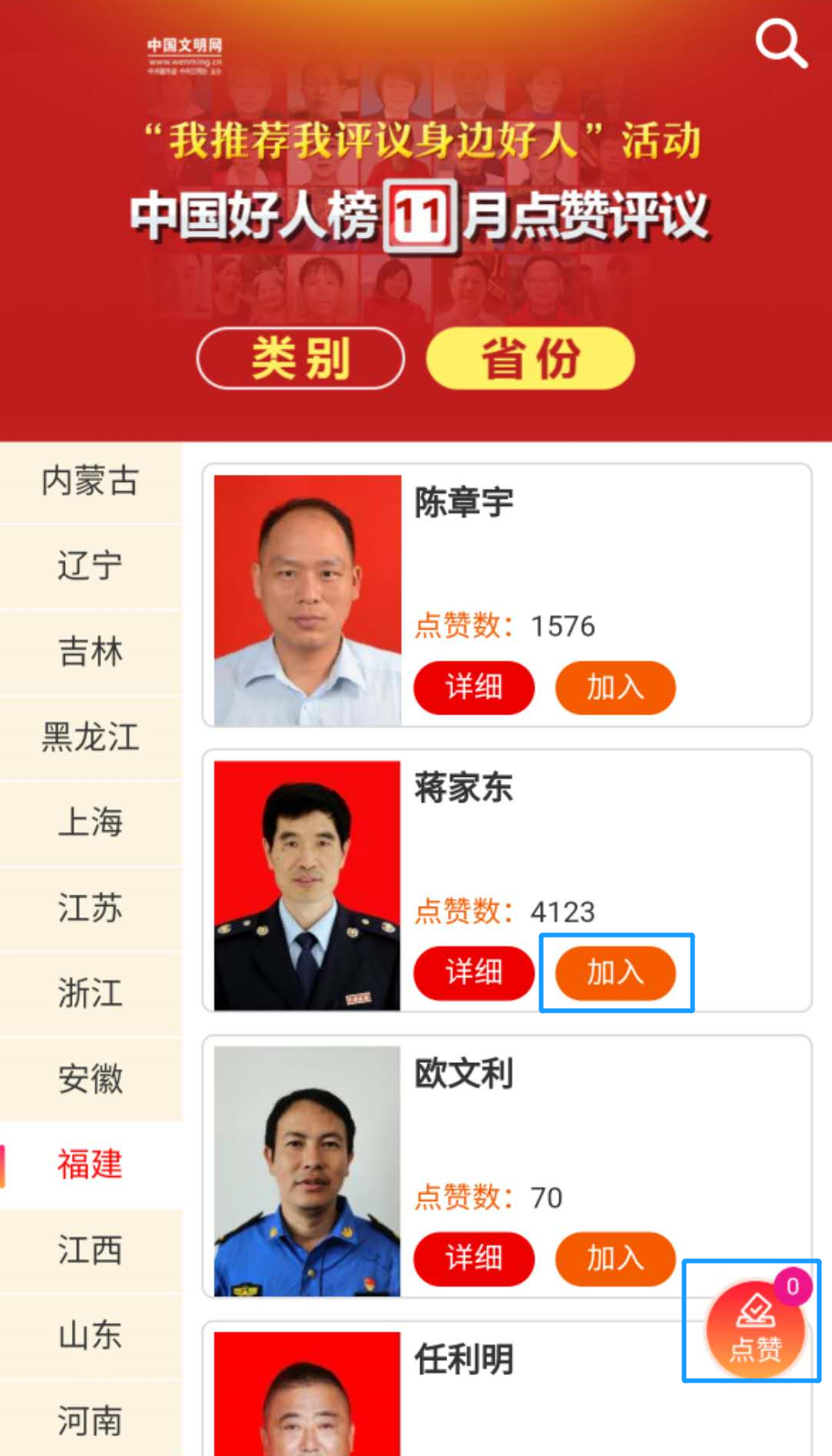Add 蒋家东 with the 加入 button

pyautogui.click(x=615, y=972)
